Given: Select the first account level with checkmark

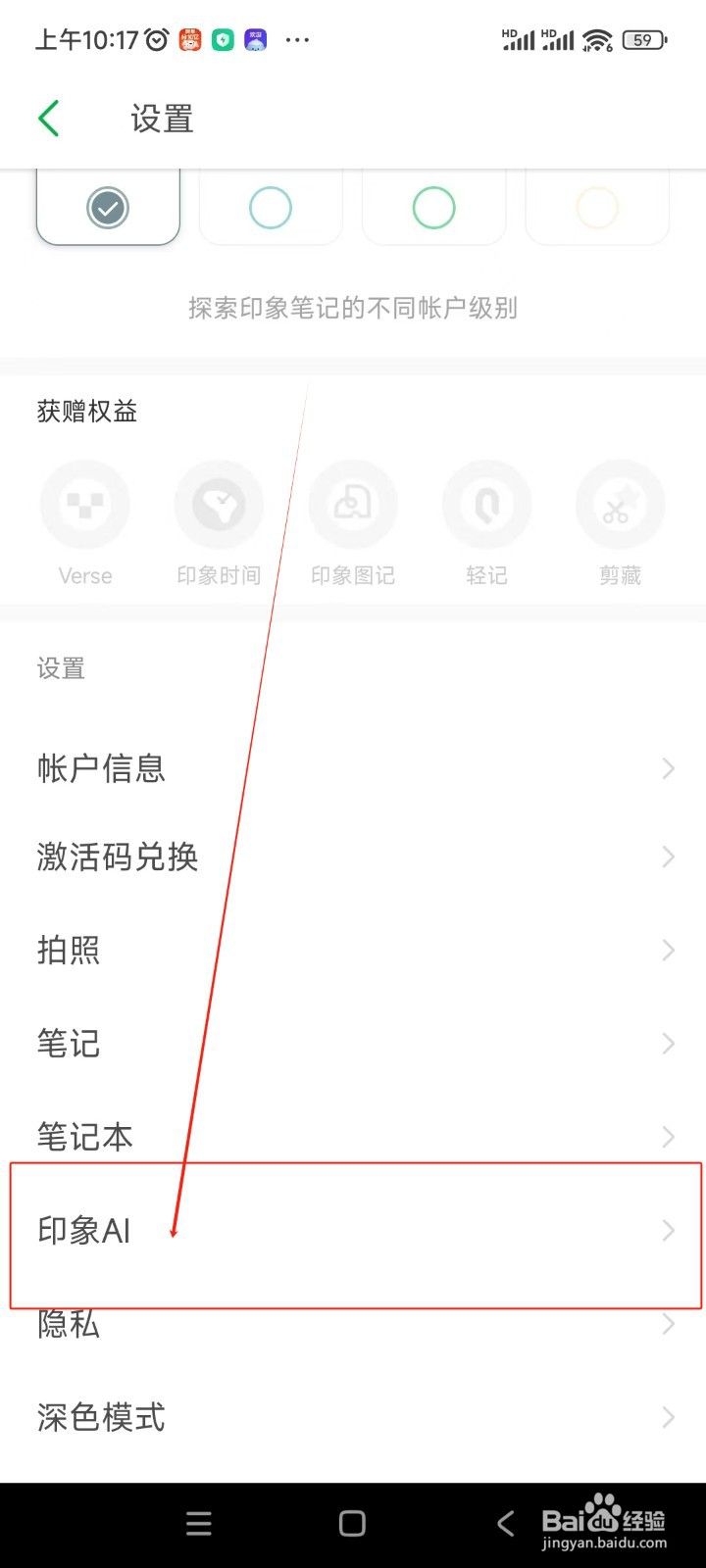Looking at the screenshot, I should click(x=108, y=207).
